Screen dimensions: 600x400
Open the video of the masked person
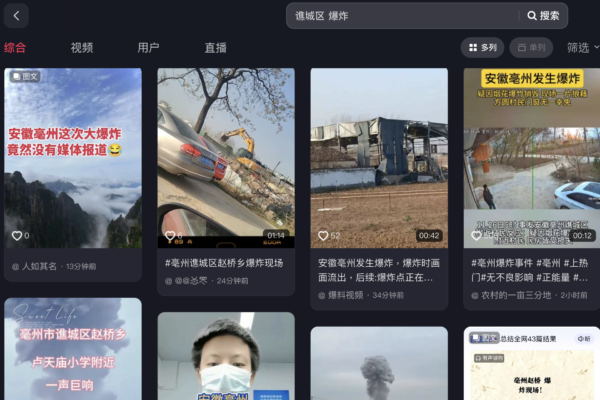(225, 360)
